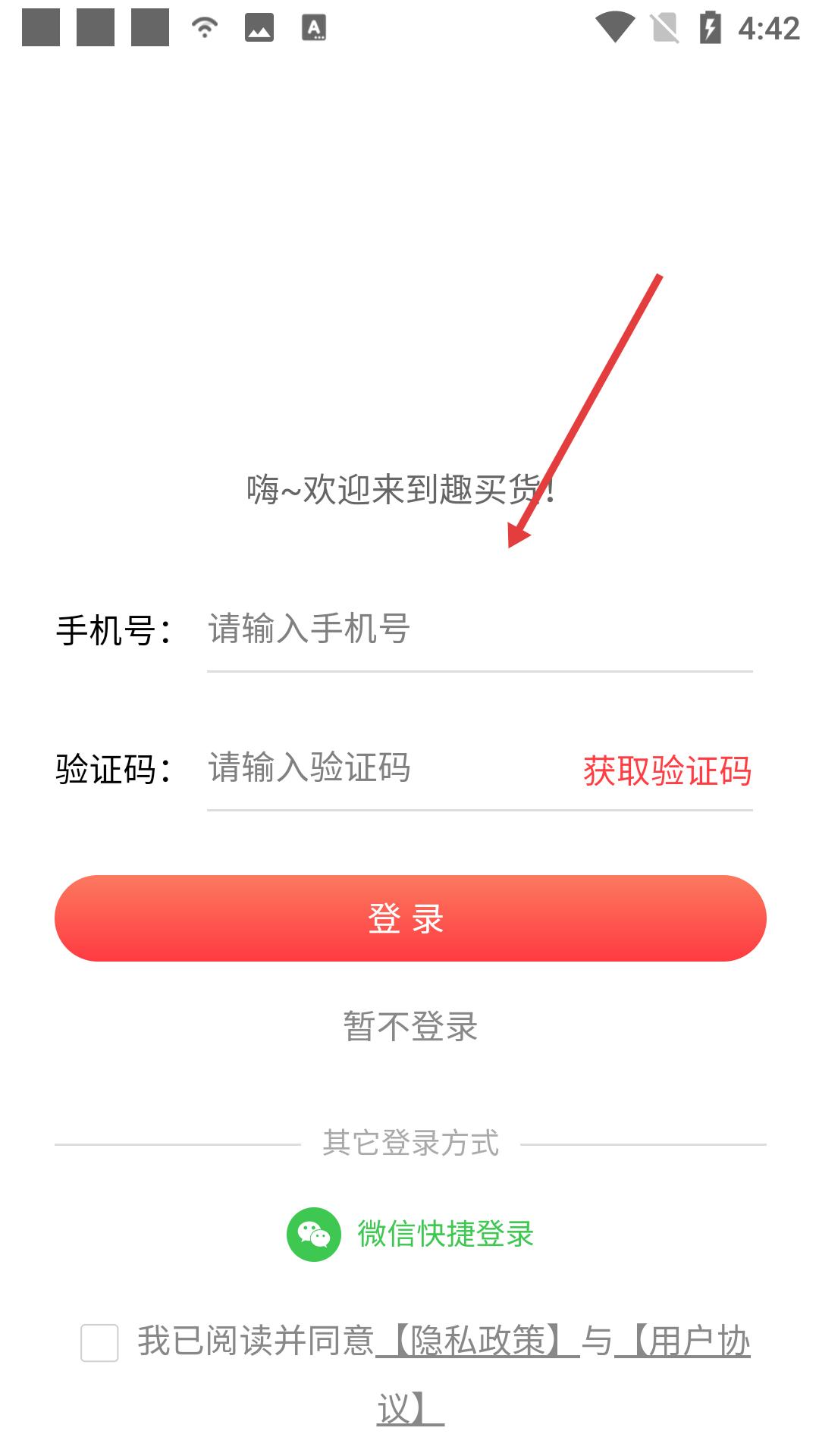819x1456 pixels.
Task: Select 暂不登录 to skip login
Action: tap(409, 1028)
